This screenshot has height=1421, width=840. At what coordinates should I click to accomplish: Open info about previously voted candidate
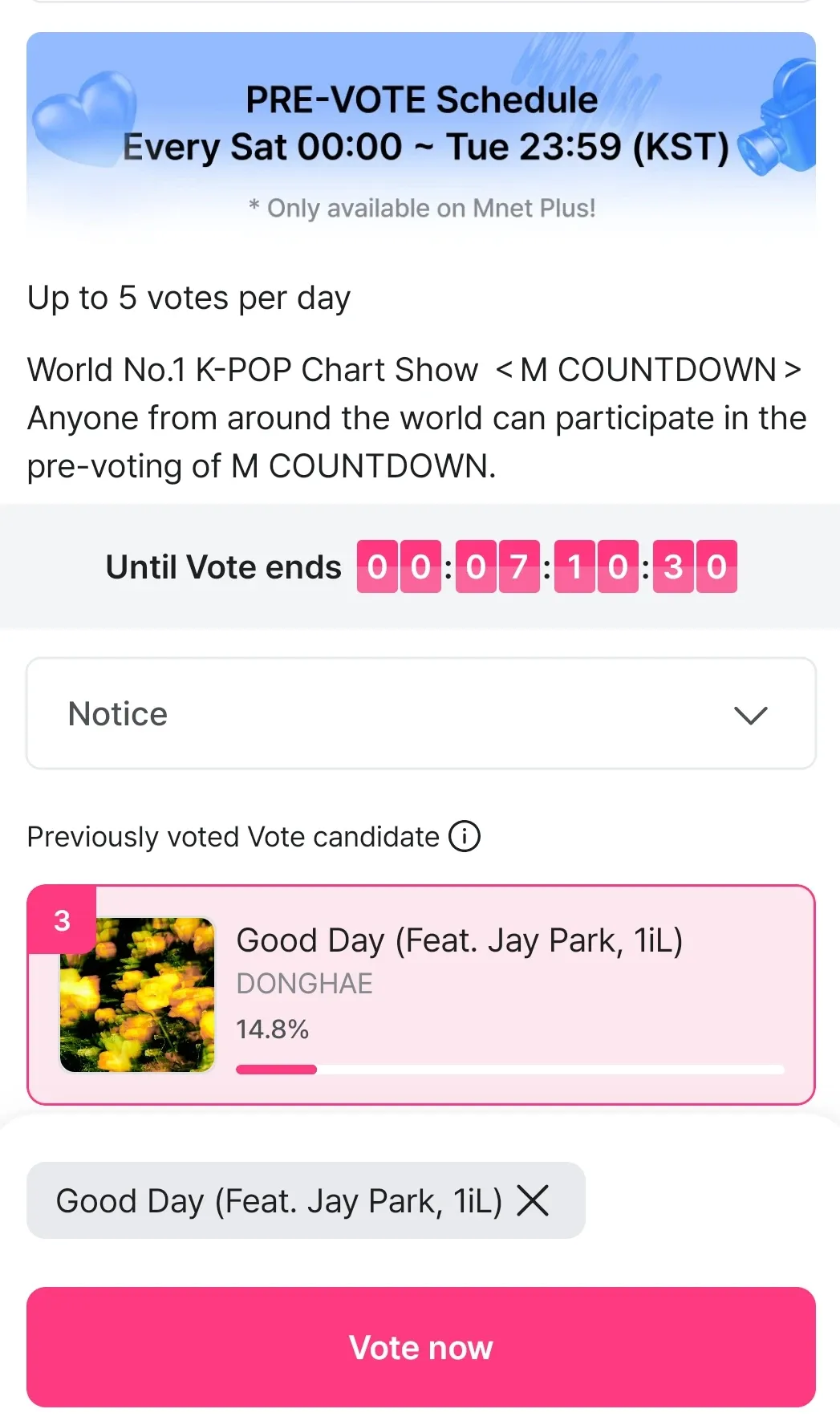[465, 836]
